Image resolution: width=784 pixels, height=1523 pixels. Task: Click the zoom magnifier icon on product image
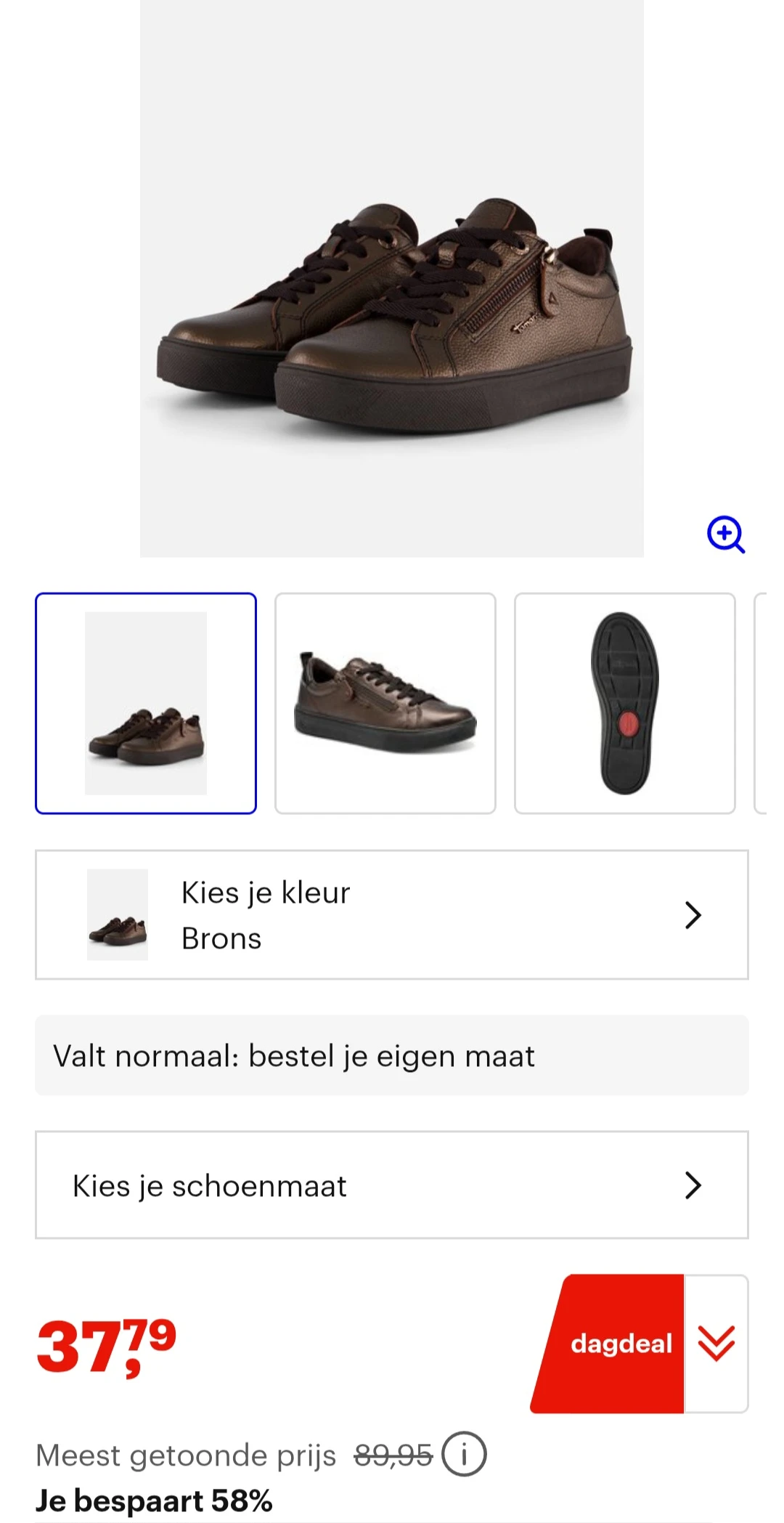(725, 535)
